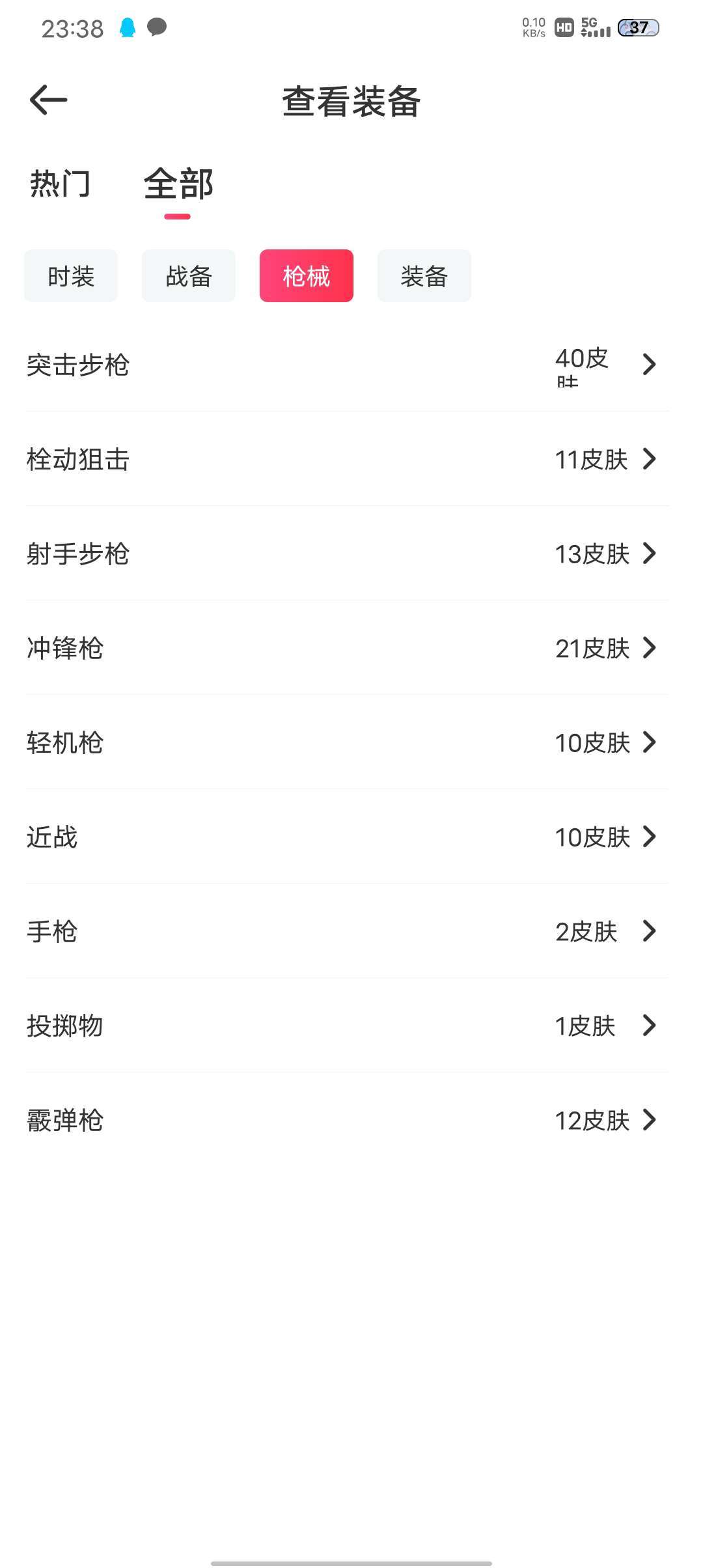Open 霰弹枪 skins
The height and width of the screenshot is (1568, 703).
pos(348,1120)
